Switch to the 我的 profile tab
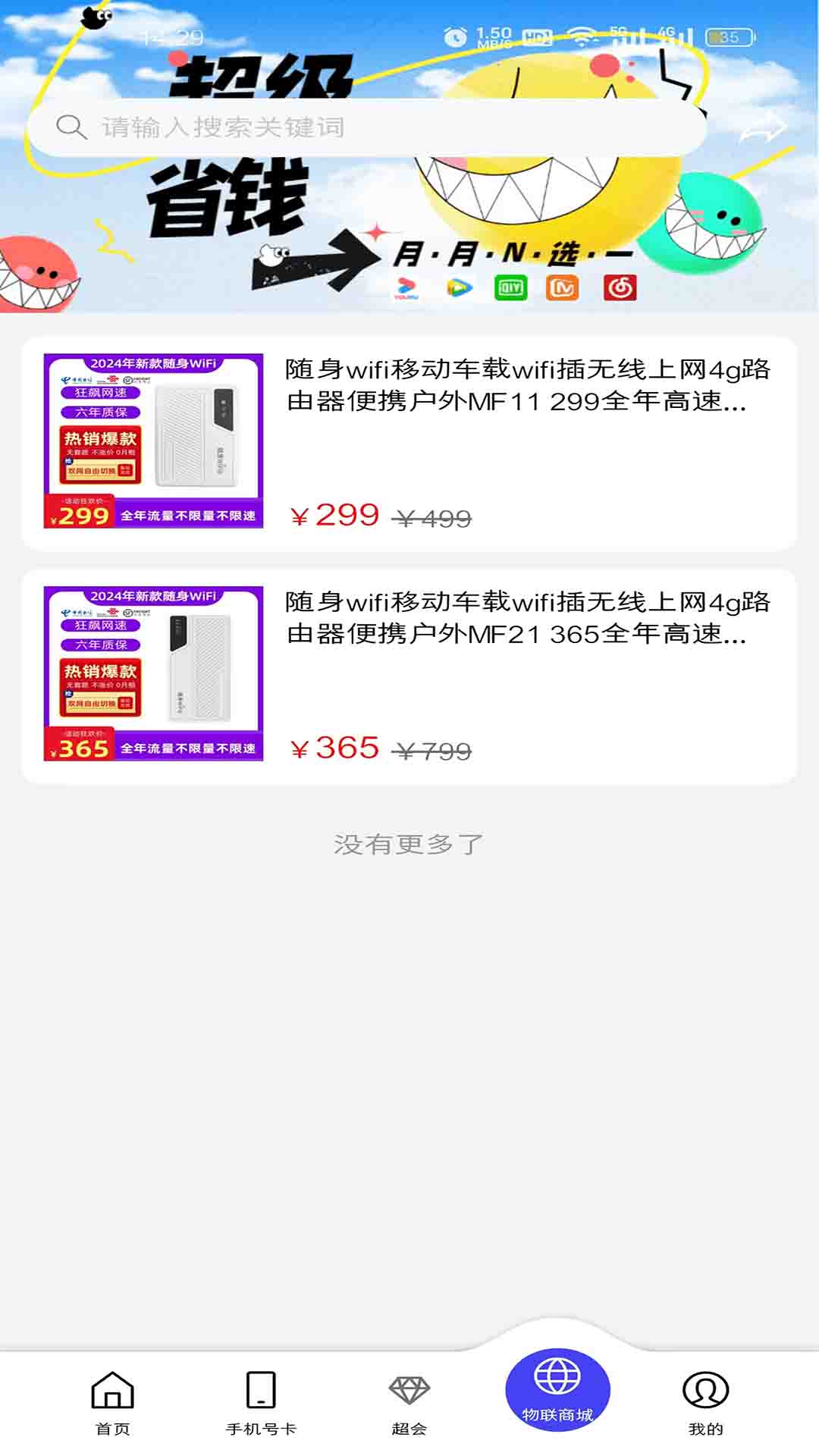819x1456 pixels. (705, 1403)
